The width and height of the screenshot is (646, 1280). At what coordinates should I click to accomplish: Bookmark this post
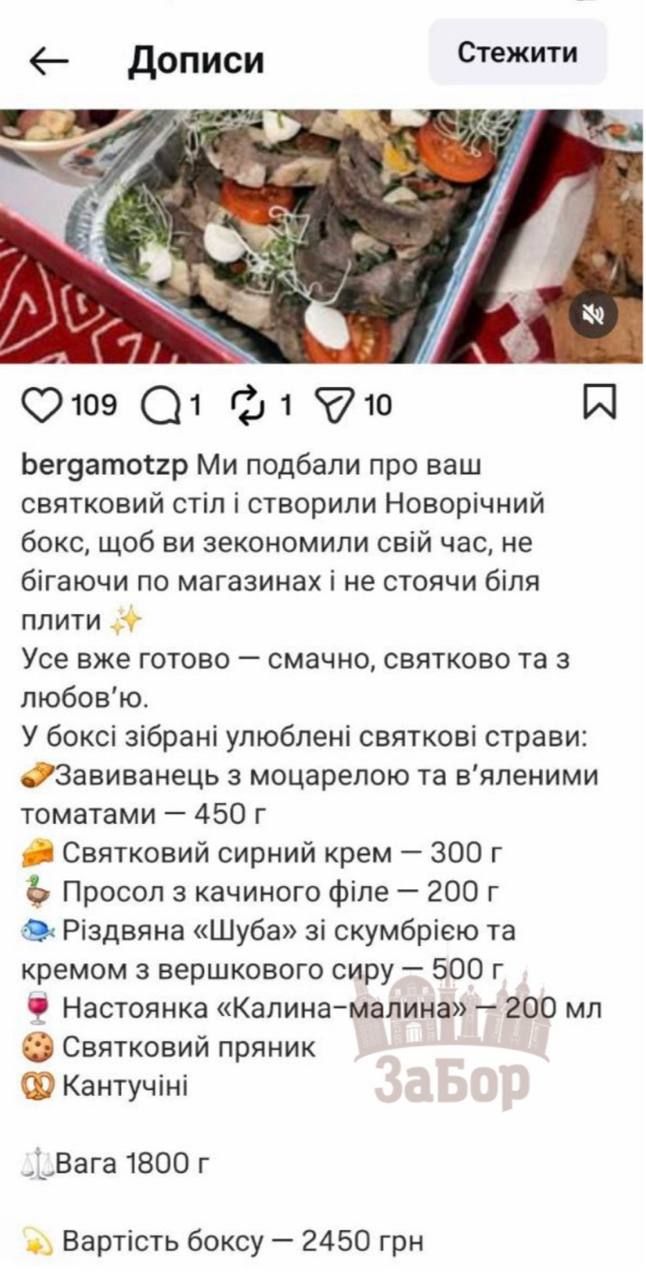pyautogui.click(x=598, y=403)
